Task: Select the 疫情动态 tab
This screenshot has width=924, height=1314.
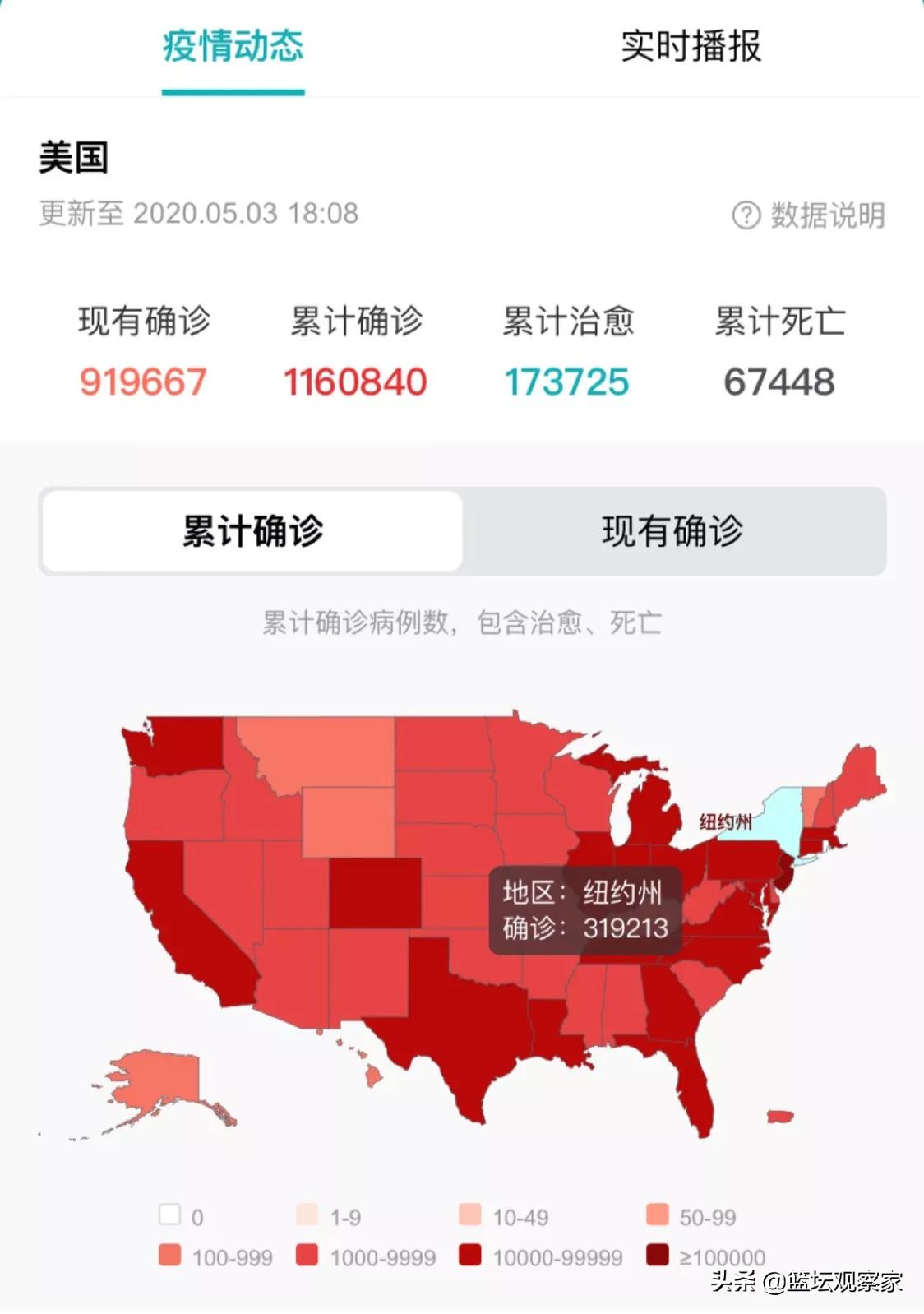Action: (x=233, y=46)
